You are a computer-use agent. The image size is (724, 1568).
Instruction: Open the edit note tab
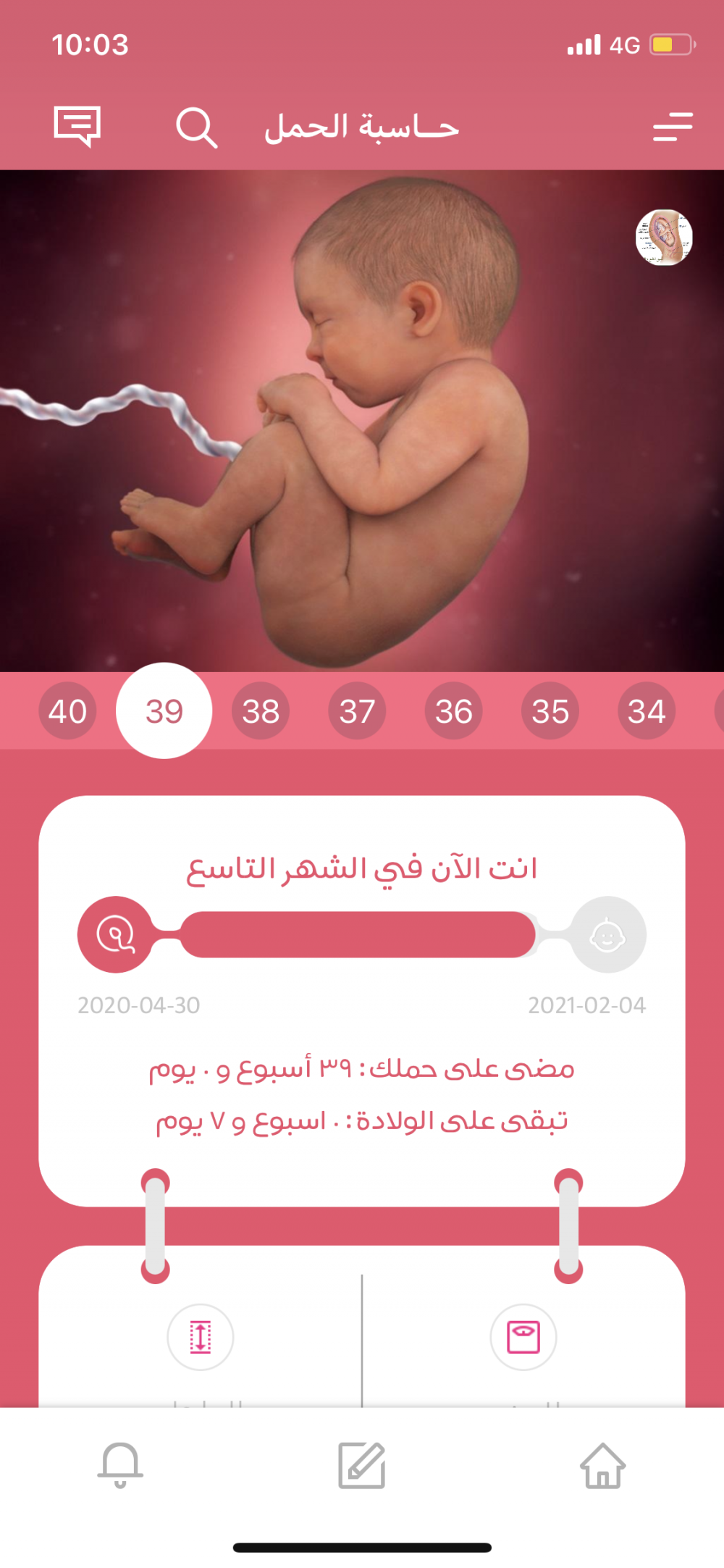(362, 1464)
